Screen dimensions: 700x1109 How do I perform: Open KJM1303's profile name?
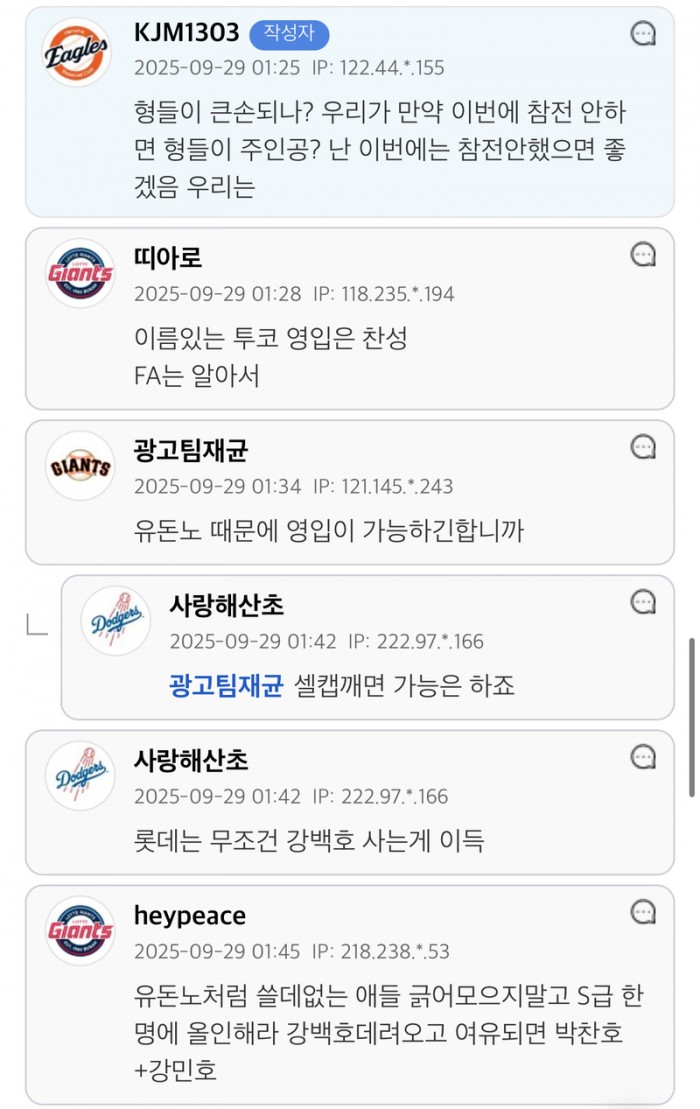coord(186,33)
